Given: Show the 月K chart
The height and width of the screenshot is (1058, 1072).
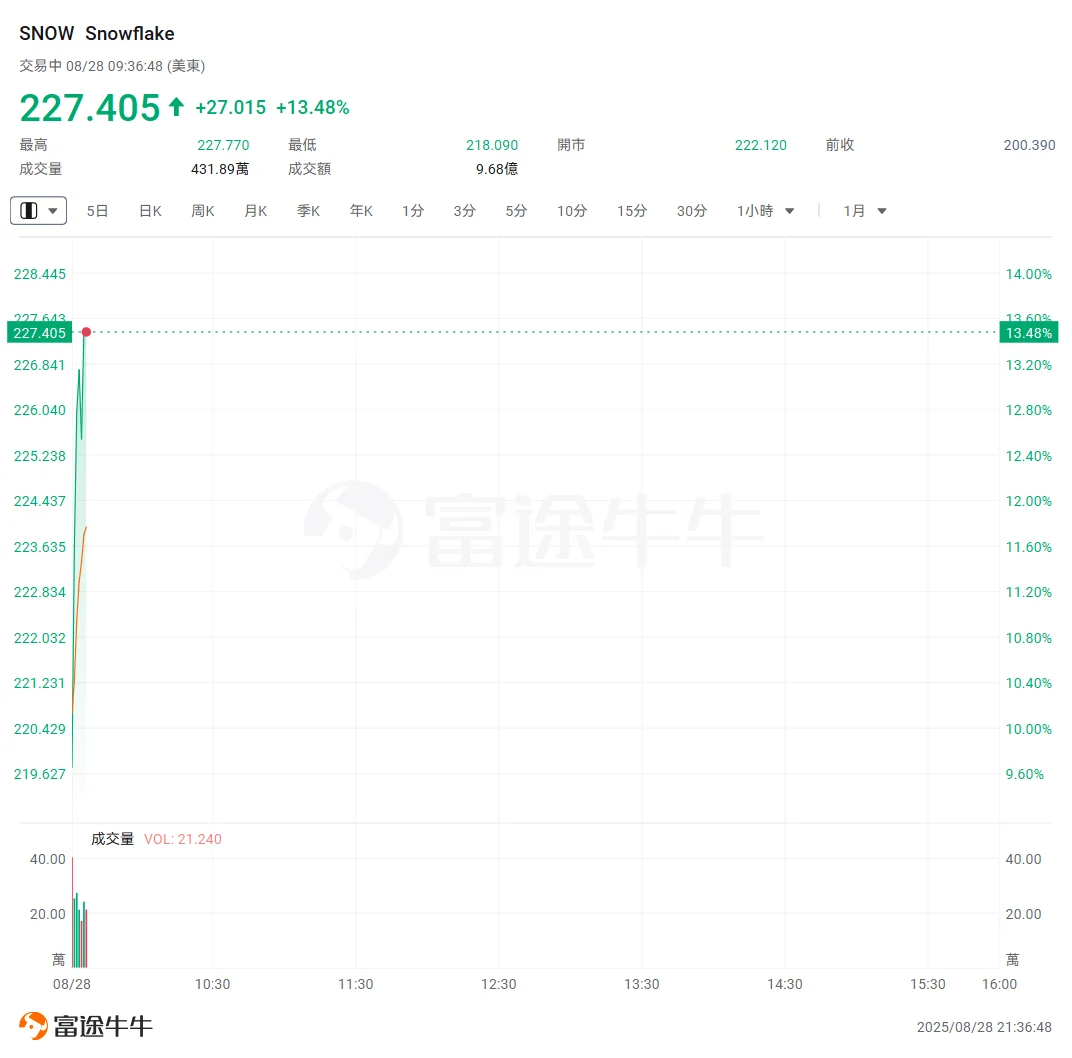Looking at the screenshot, I should [x=256, y=211].
